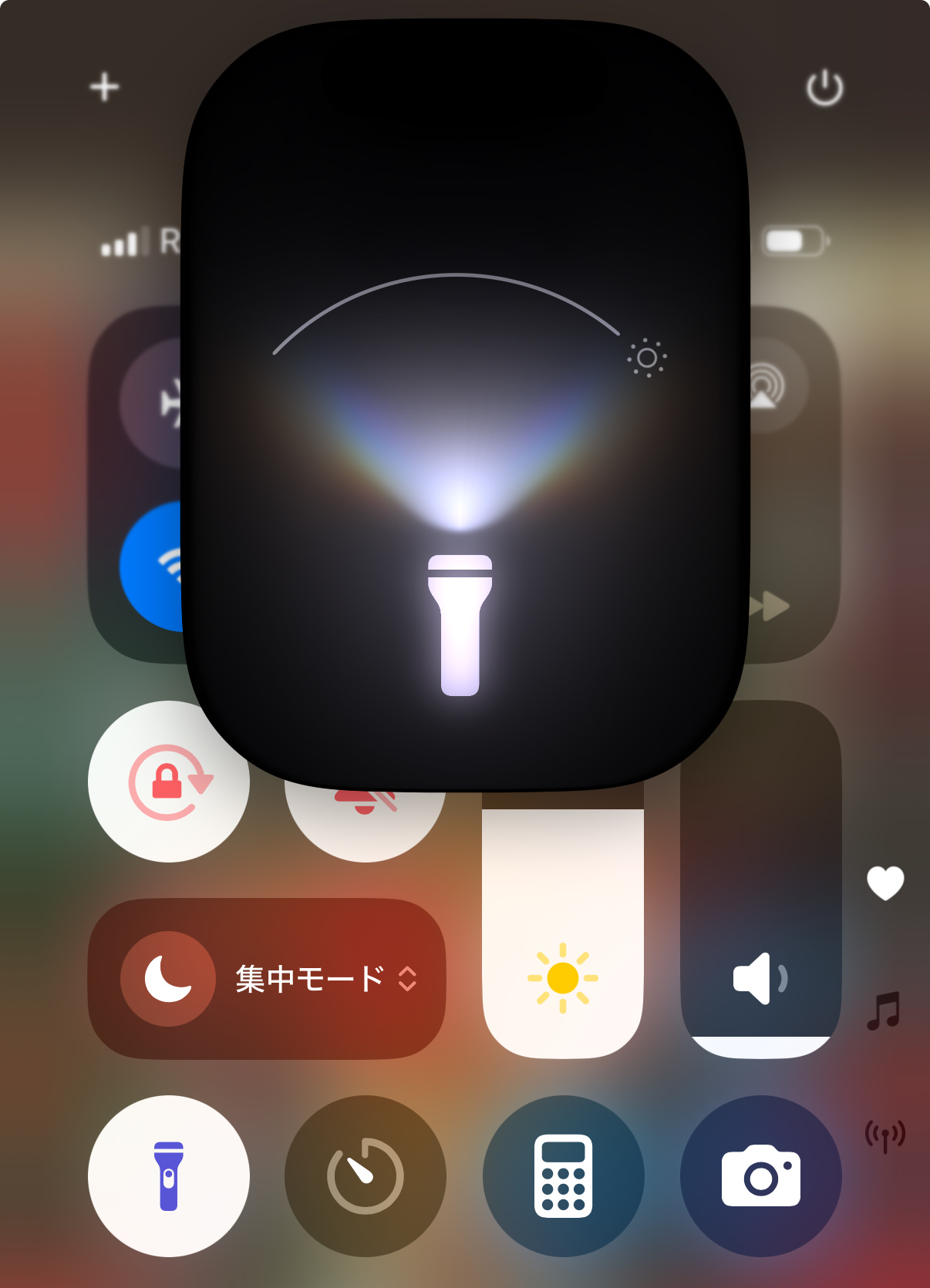The width and height of the screenshot is (930, 1288).
Task: Toggle the rotation lock control
Action: [x=168, y=781]
